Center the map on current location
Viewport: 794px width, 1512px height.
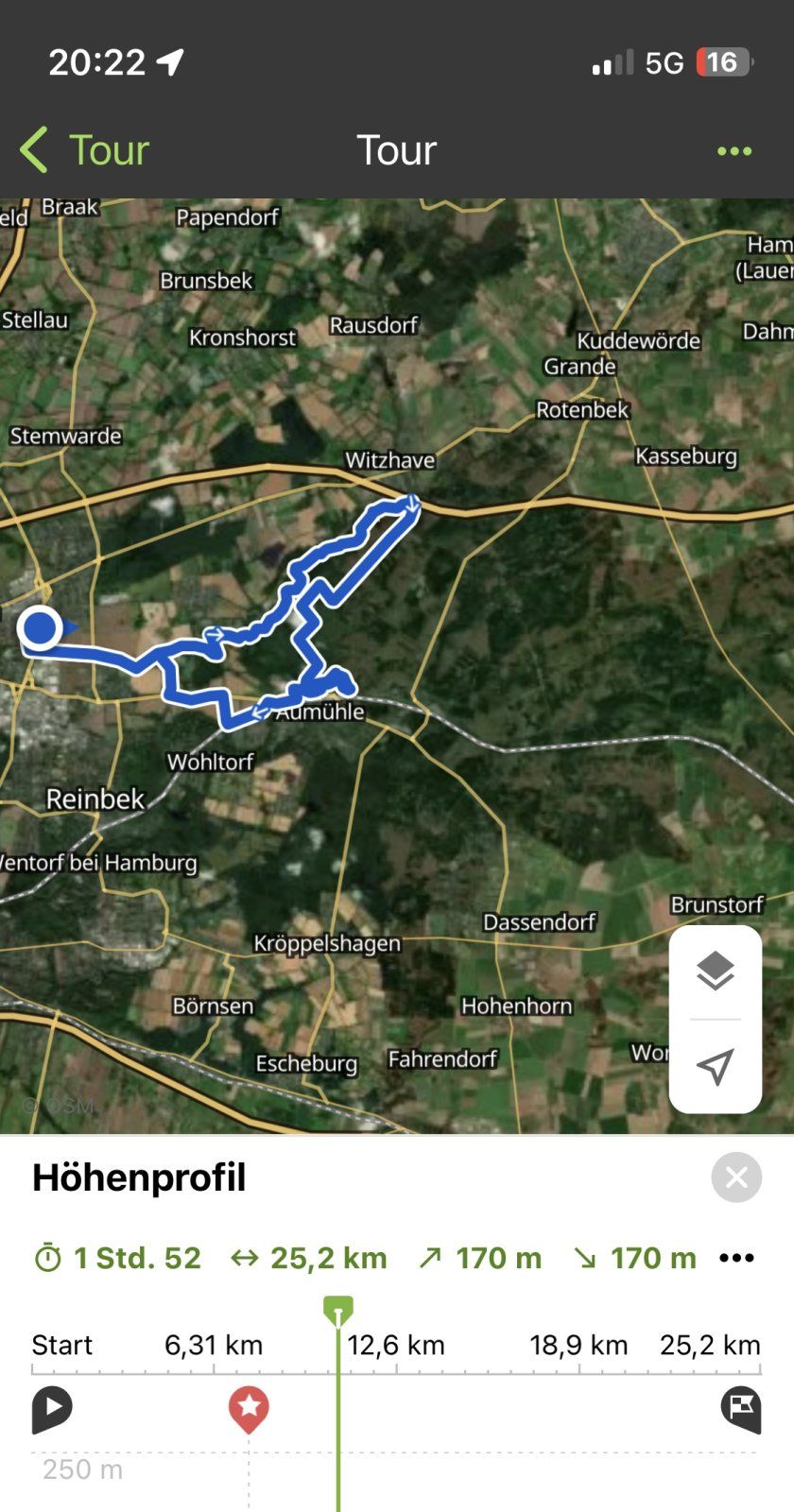click(x=716, y=1066)
